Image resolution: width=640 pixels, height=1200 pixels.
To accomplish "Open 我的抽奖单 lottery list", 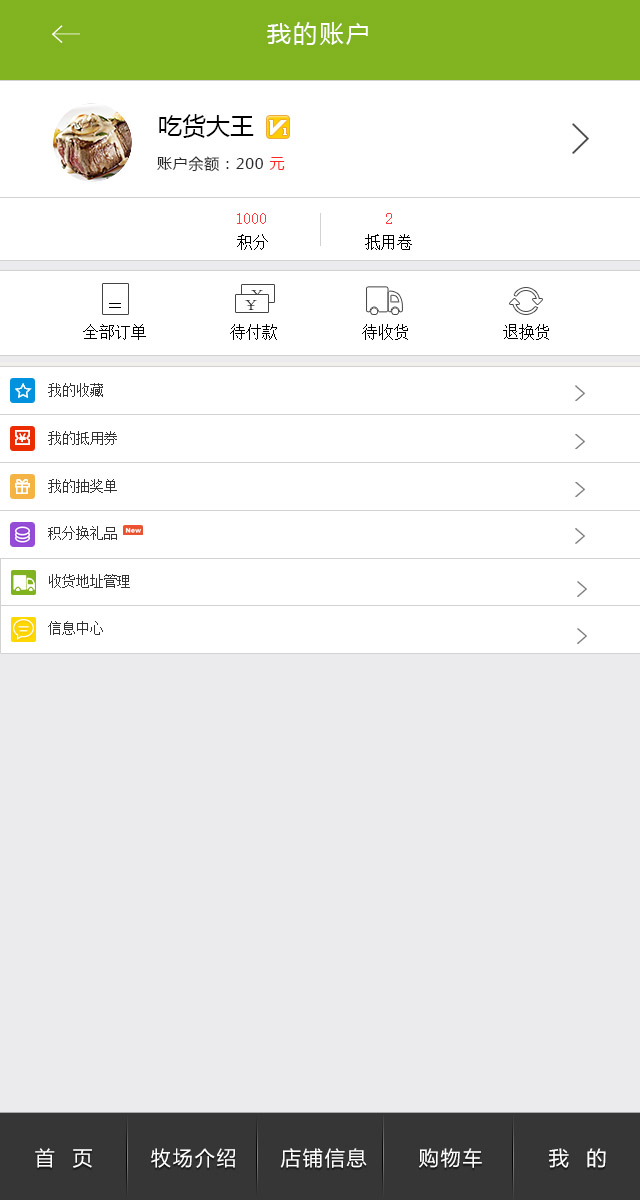I will pyautogui.click(x=320, y=487).
